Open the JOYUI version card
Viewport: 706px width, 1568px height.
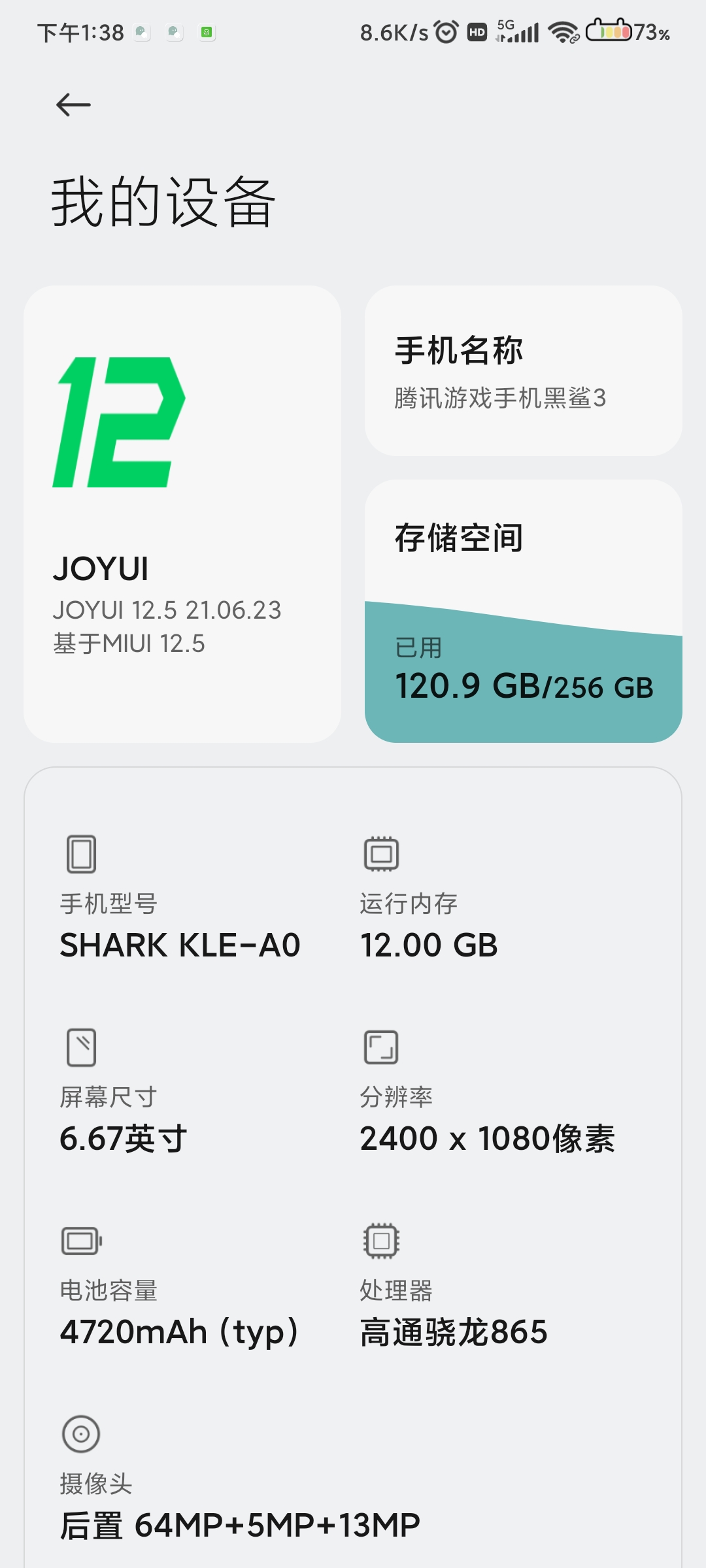coord(182,514)
